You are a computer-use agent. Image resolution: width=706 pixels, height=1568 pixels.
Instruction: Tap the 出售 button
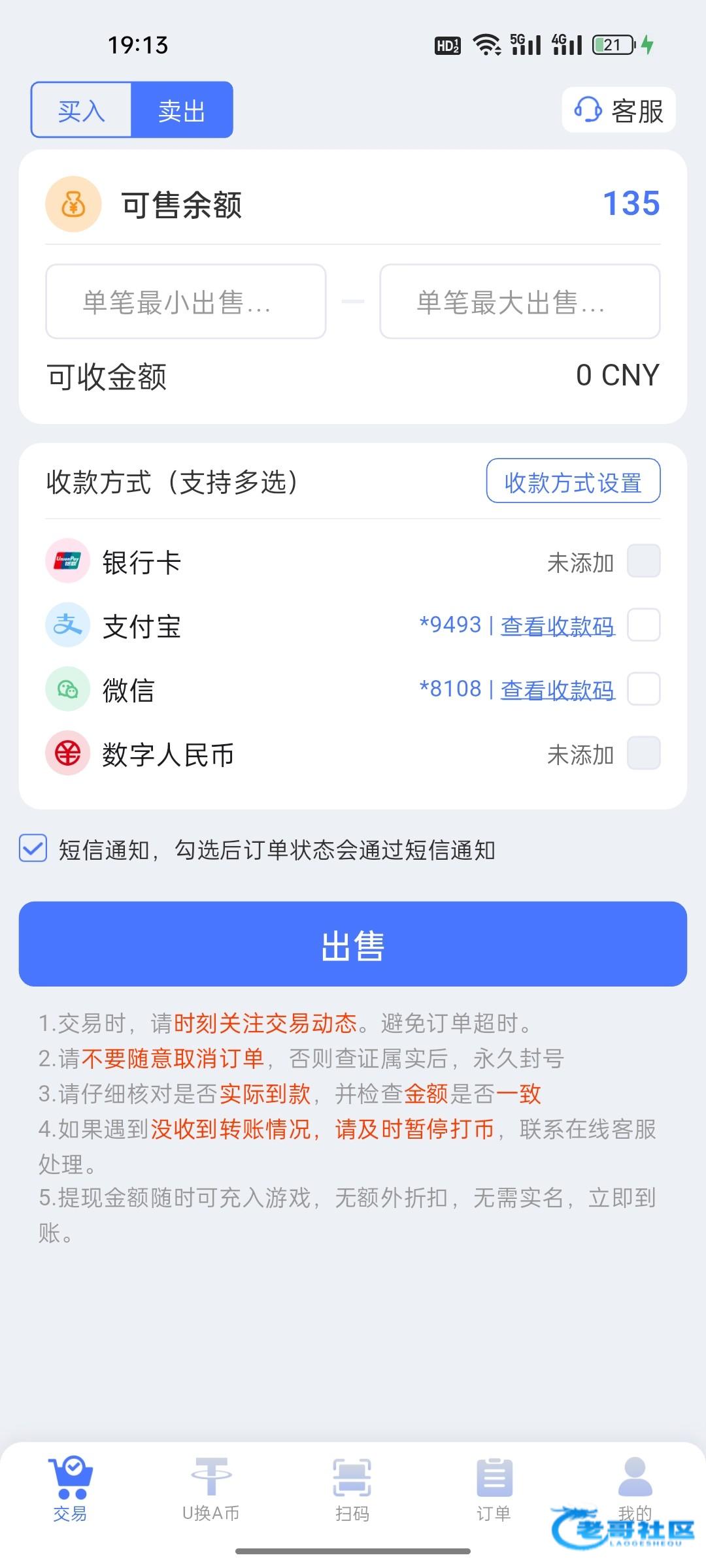click(x=353, y=944)
